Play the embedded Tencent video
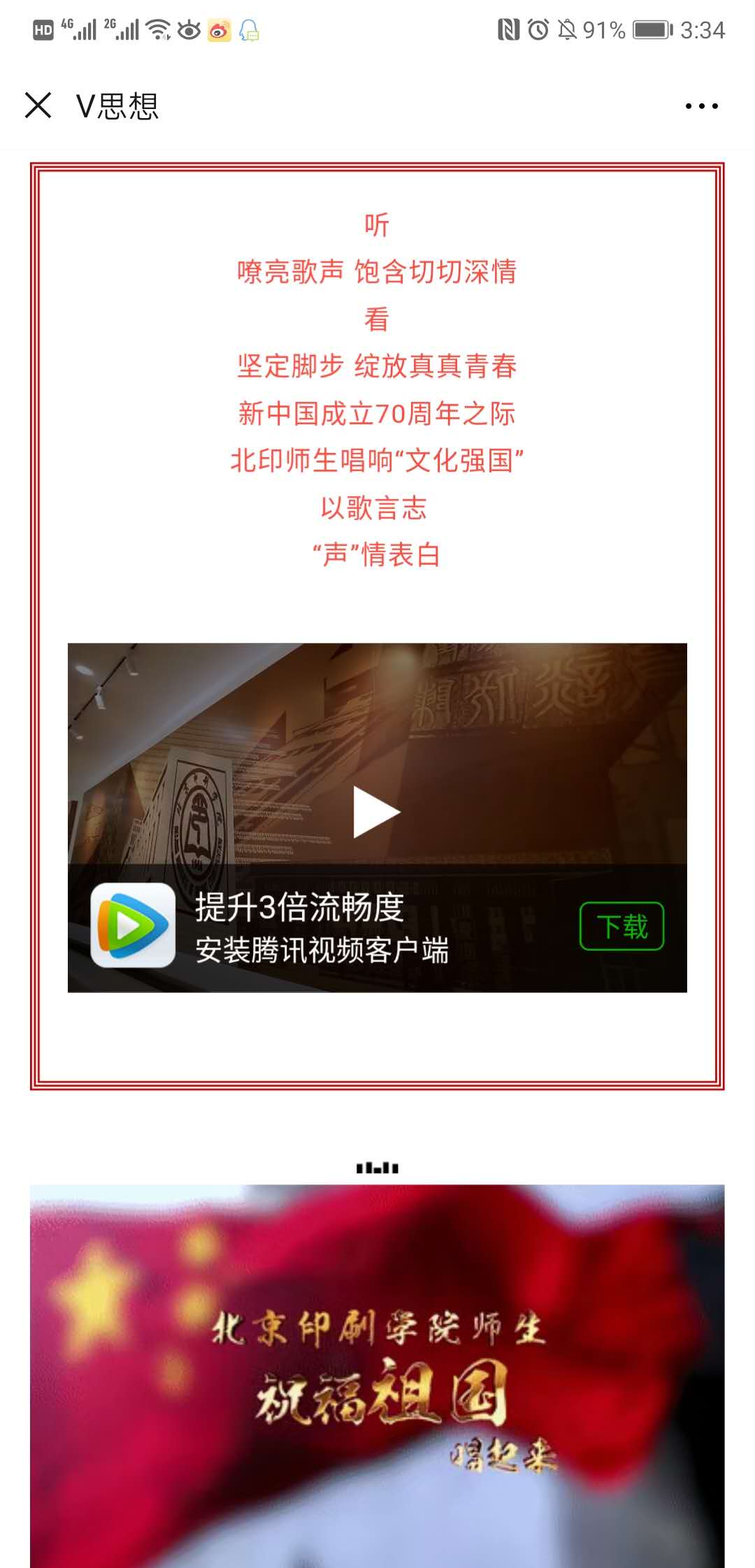 377,812
